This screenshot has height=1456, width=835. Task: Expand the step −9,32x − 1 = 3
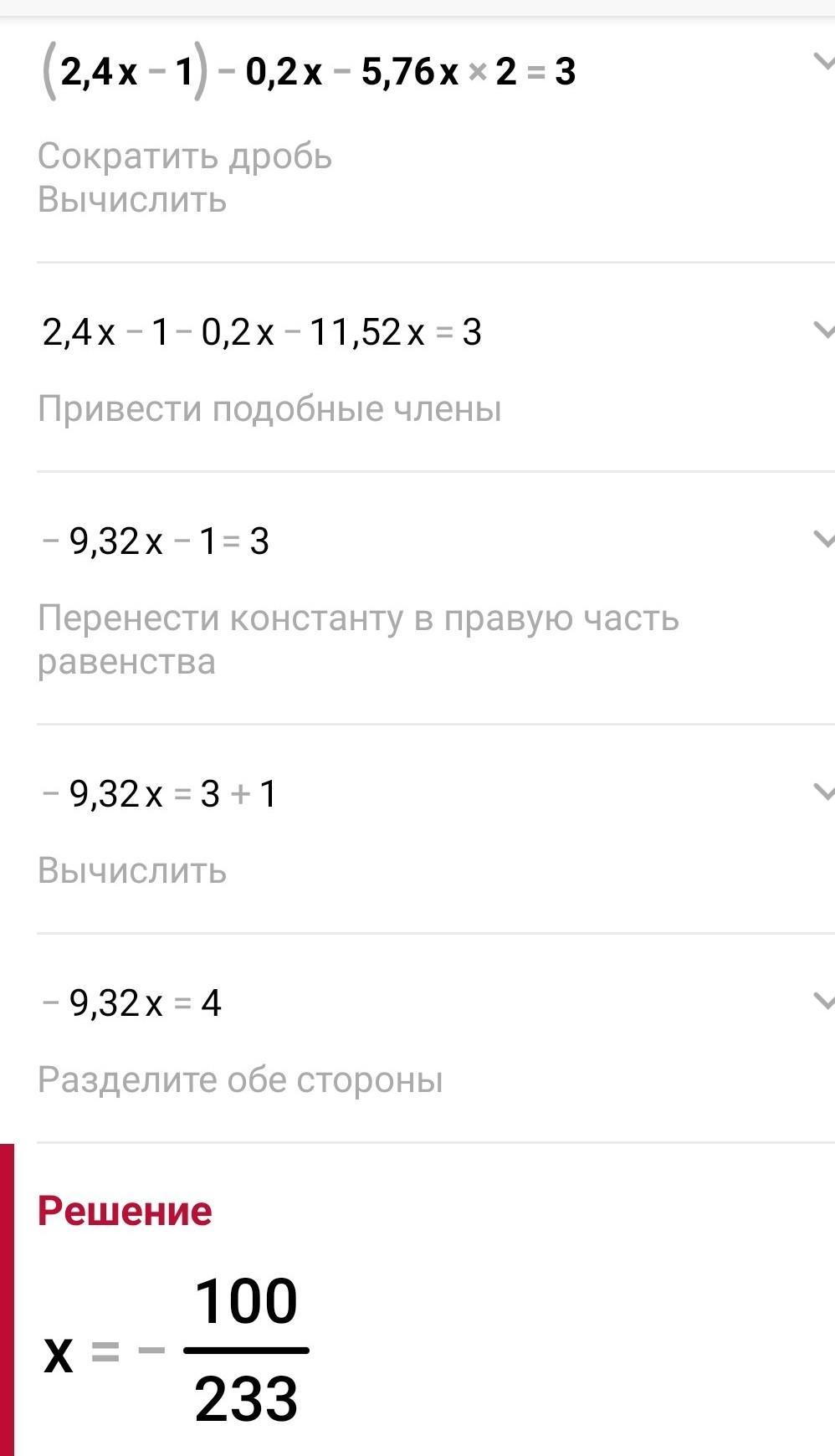(824, 540)
